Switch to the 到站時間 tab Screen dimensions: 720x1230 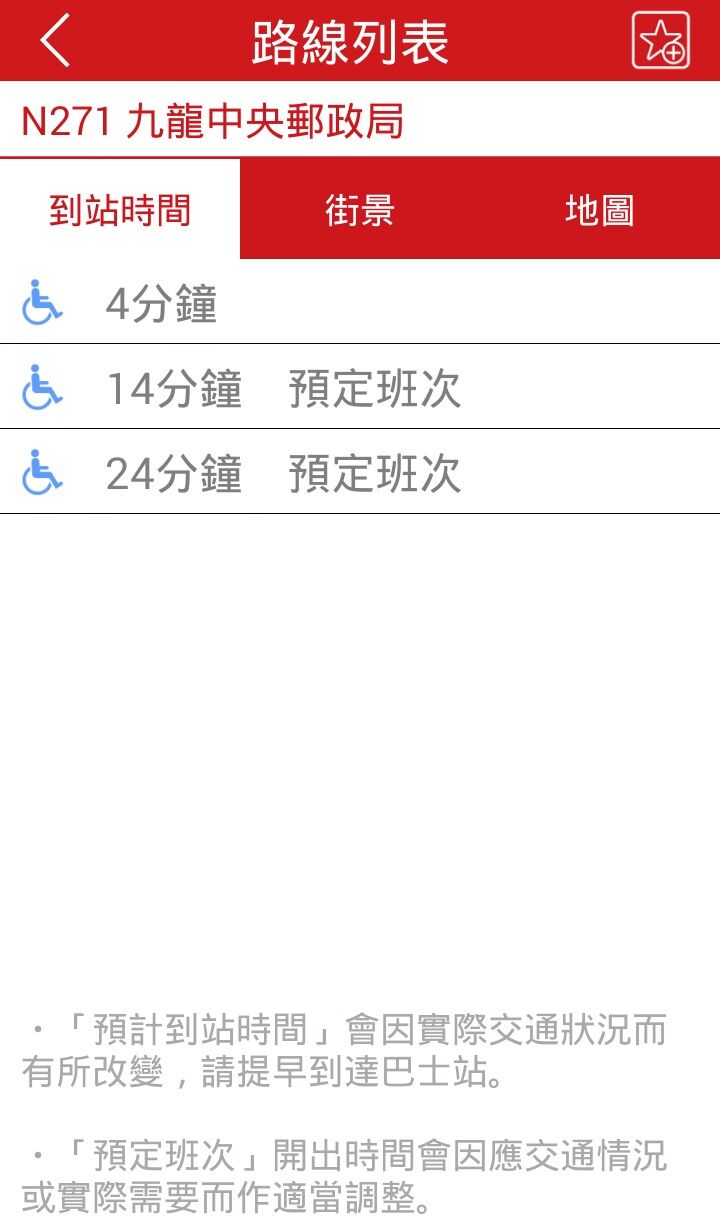120,210
